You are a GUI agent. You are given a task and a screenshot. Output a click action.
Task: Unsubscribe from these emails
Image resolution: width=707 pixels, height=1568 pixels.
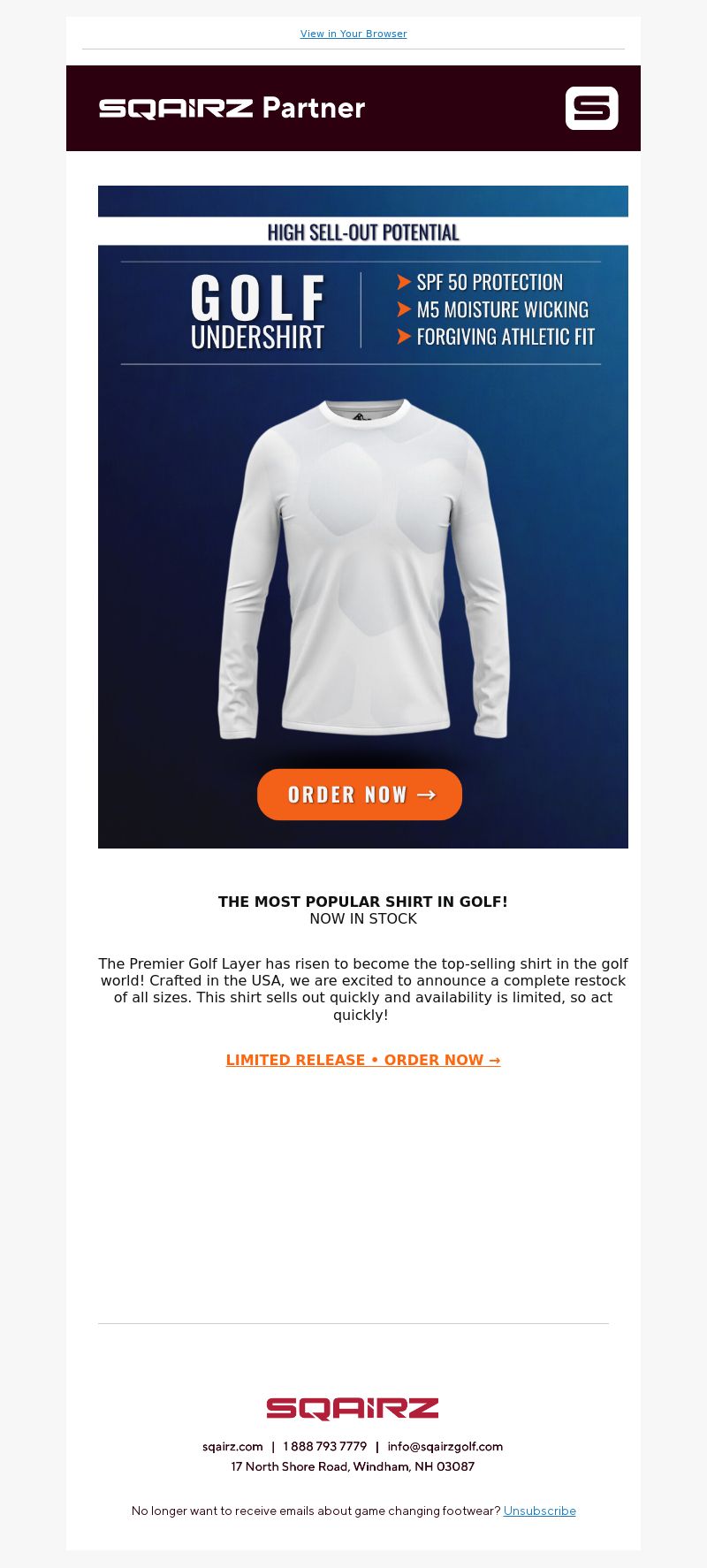pyautogui.click(x=539, y=1511)
